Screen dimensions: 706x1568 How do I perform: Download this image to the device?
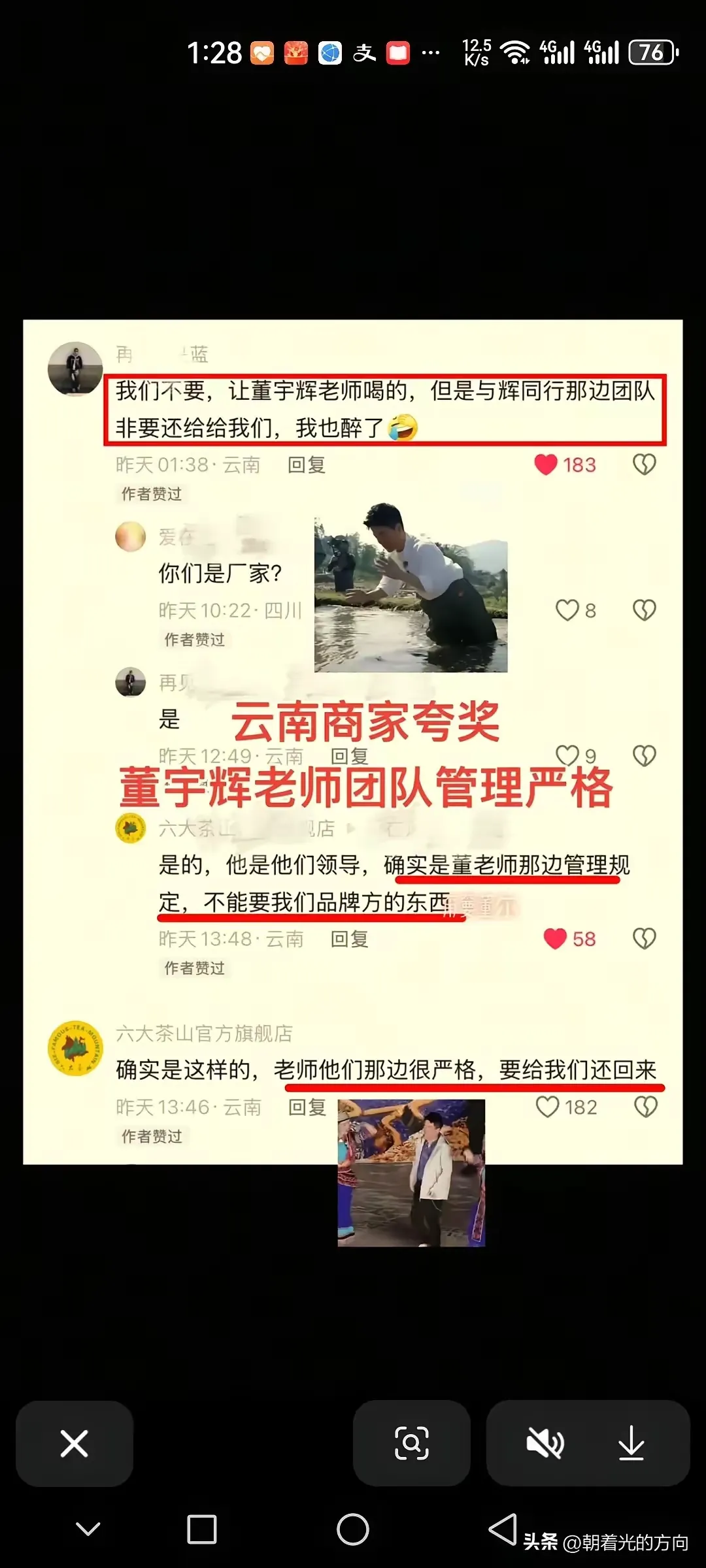[x=631, y=1443]
